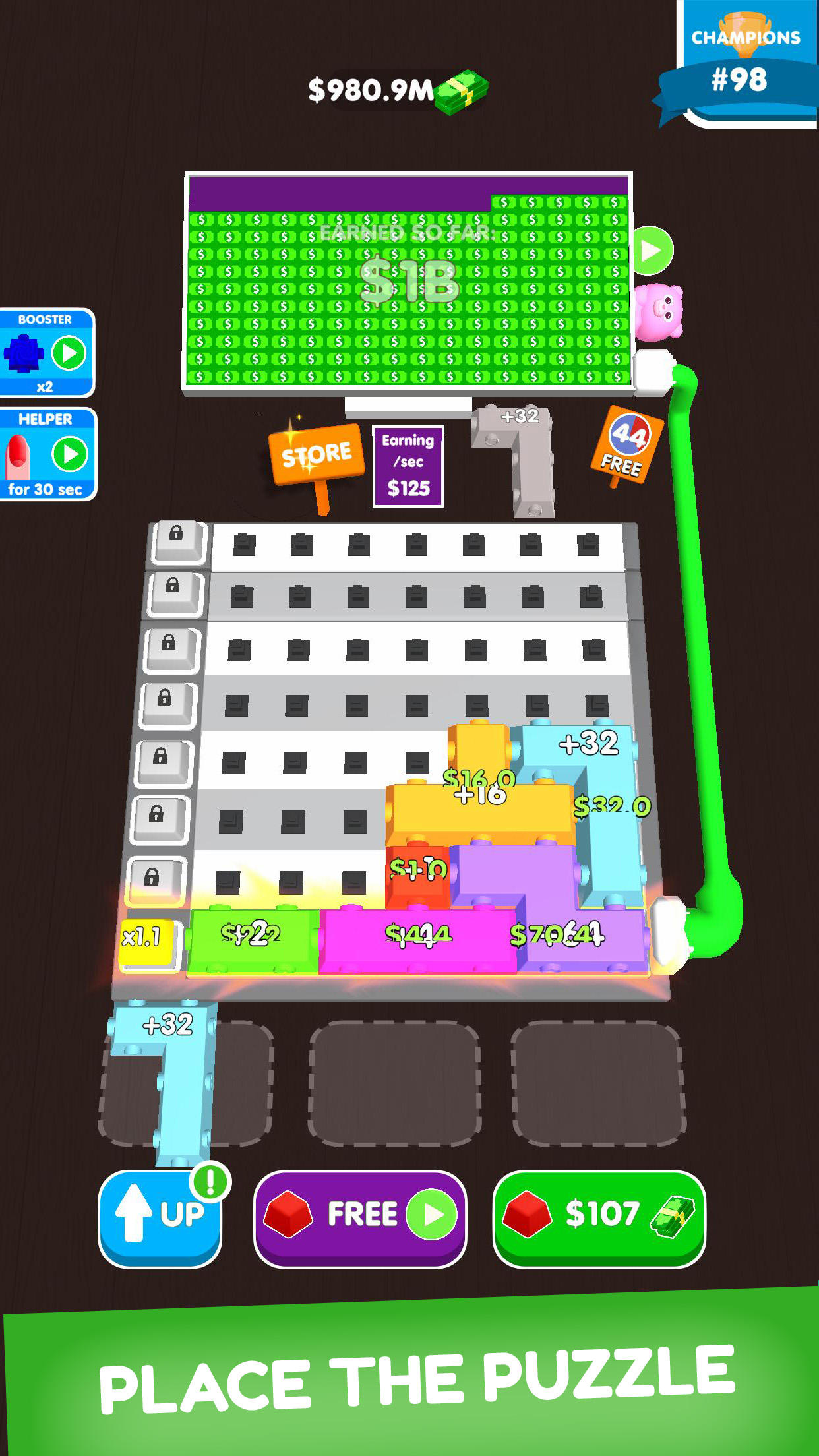Screen dimensions: 819x1456
Task: Open the Champions #98 leaderboard banner
Action: (x=745, y=63)
